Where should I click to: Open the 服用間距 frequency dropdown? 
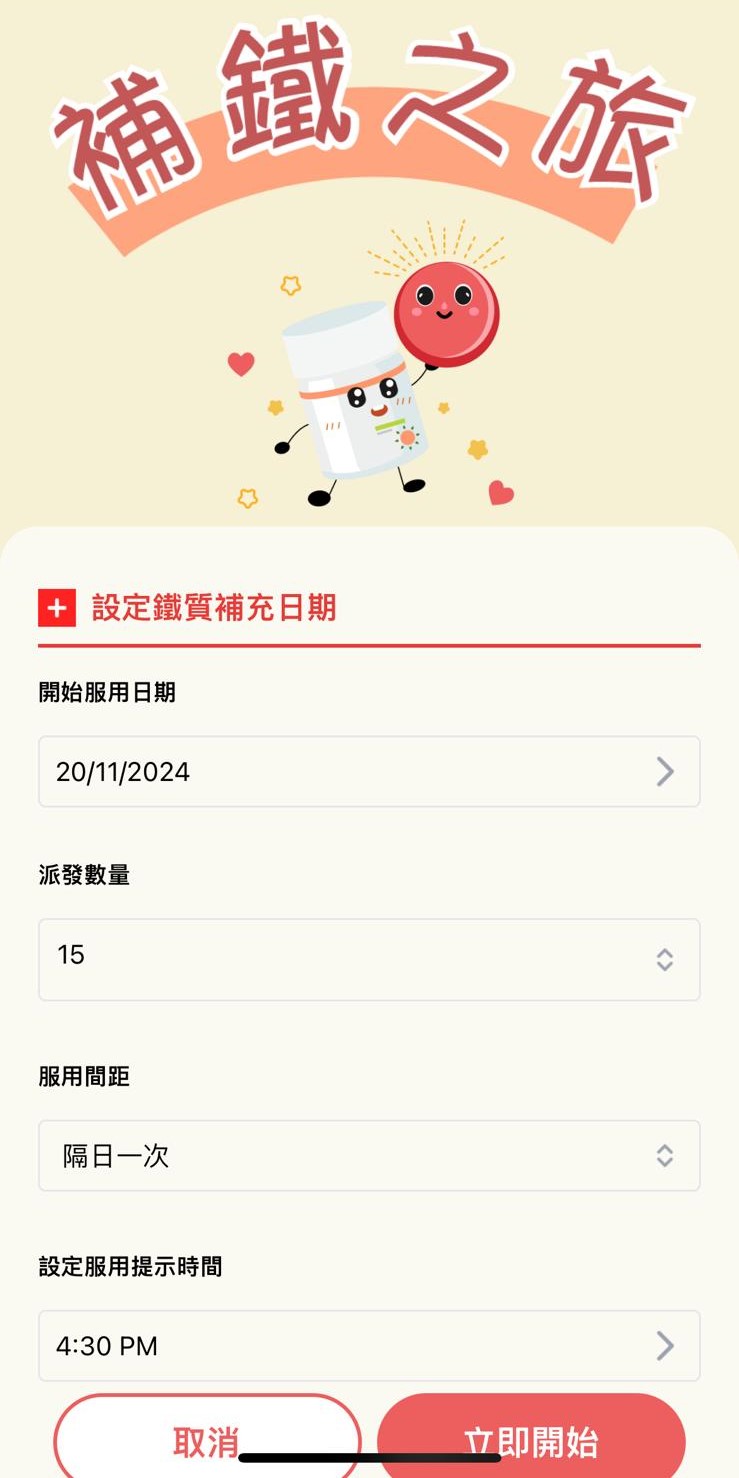click(x=369, y=1155)
